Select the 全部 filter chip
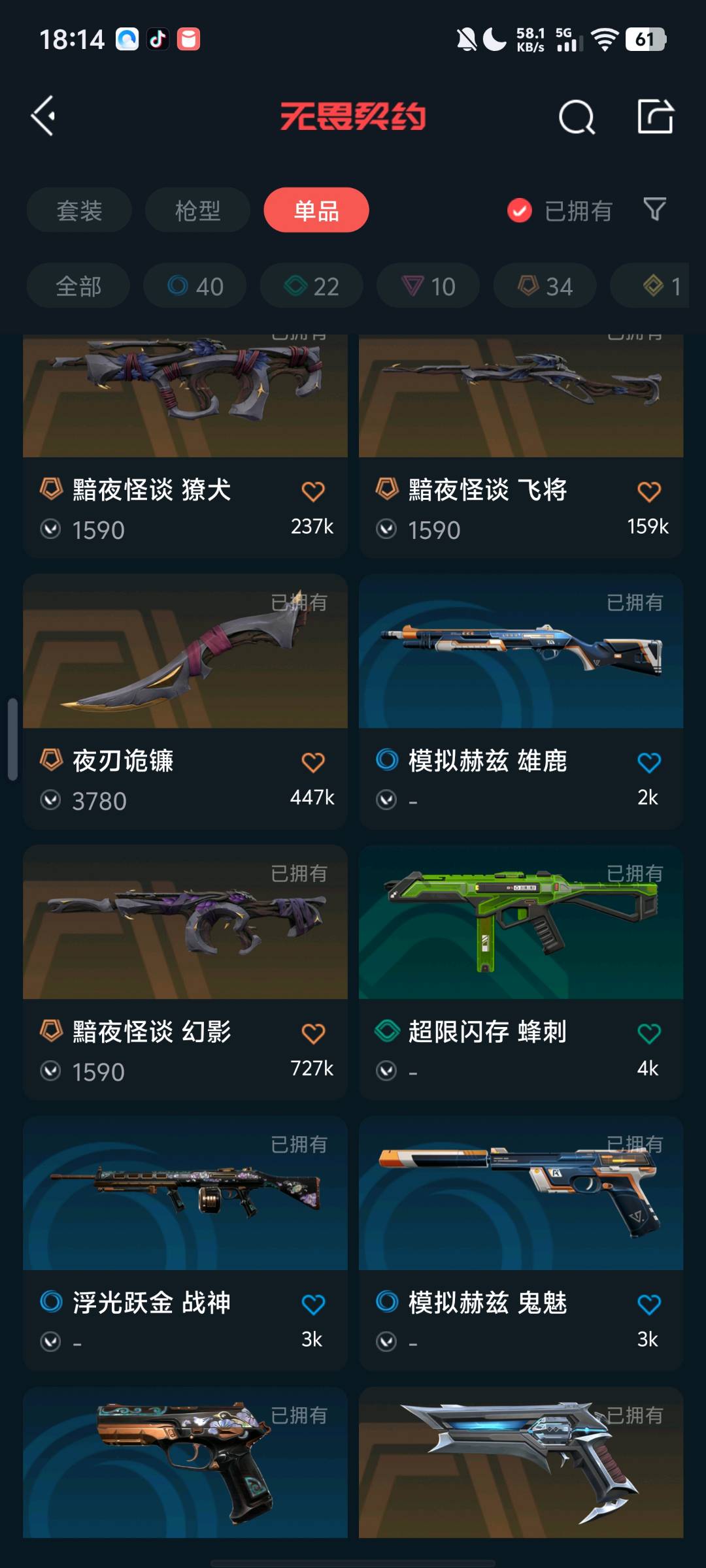The image size is (706, 1568). point(78,286)
